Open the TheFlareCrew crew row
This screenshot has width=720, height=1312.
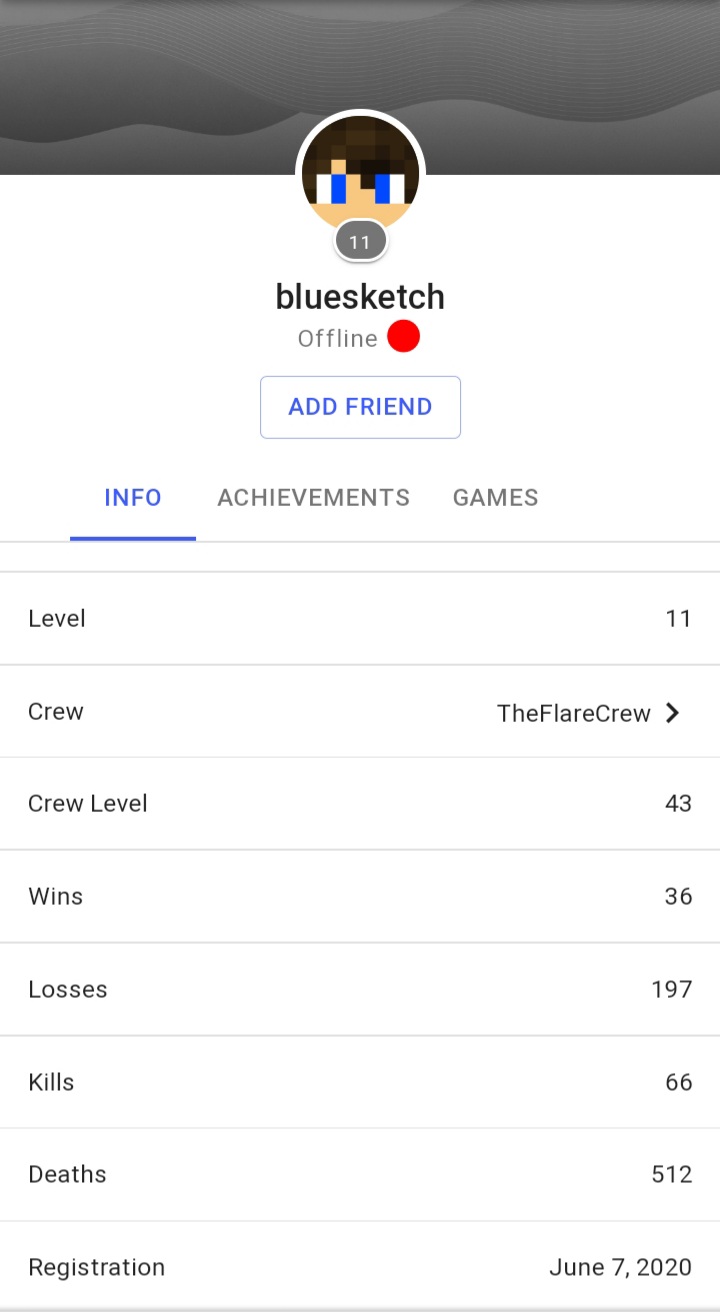point(360,712)
